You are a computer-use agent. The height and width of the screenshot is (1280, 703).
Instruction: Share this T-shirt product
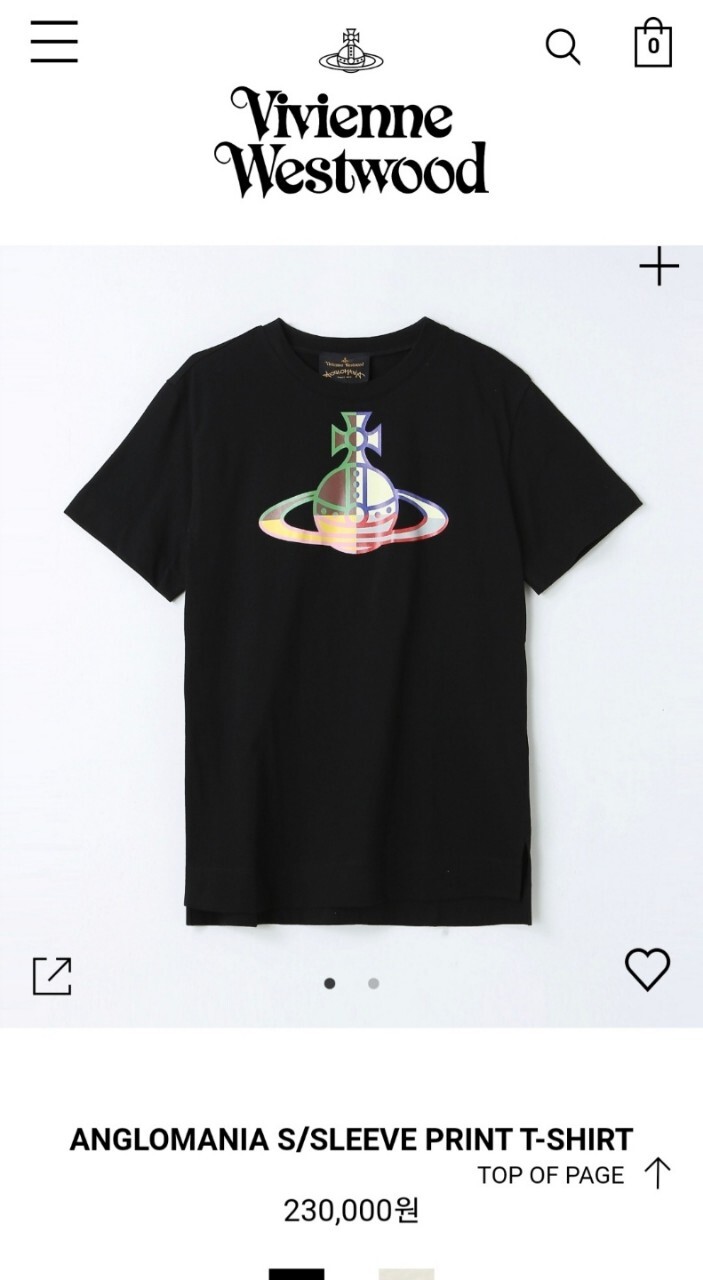click(52, 976)
